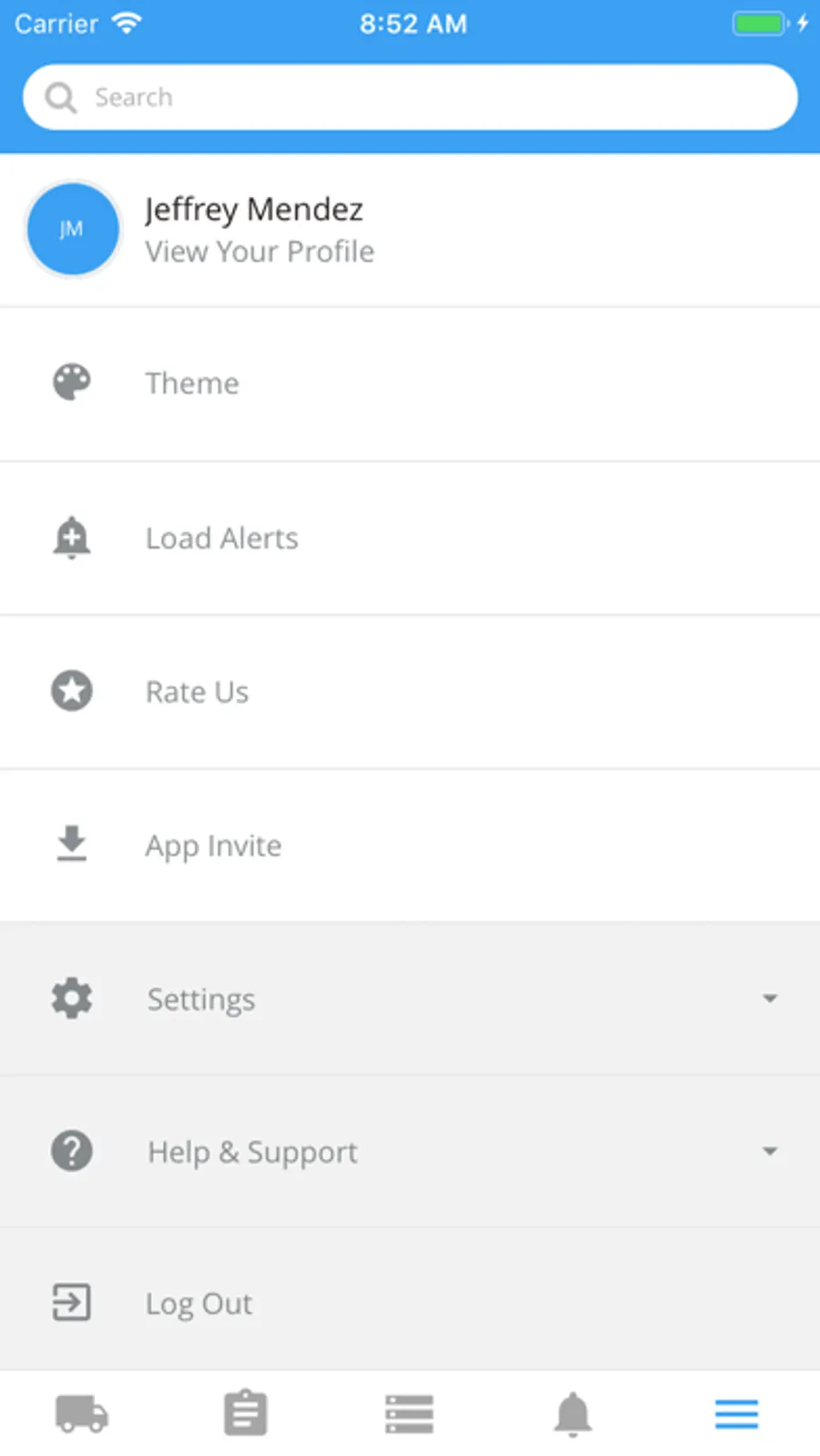Expand Help & Support
The height and width of the screenshot is (1456, 820).
click(410, 1152)
